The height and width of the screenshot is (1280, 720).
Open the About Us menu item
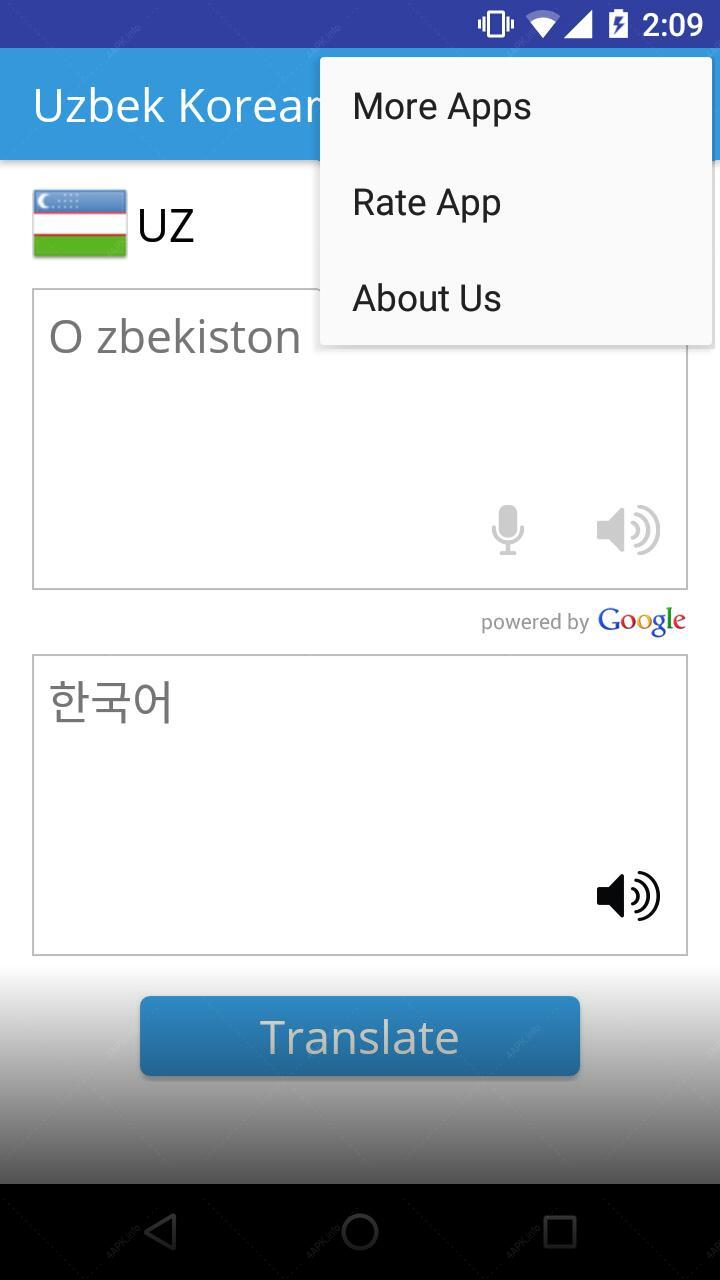coord(516,298)
